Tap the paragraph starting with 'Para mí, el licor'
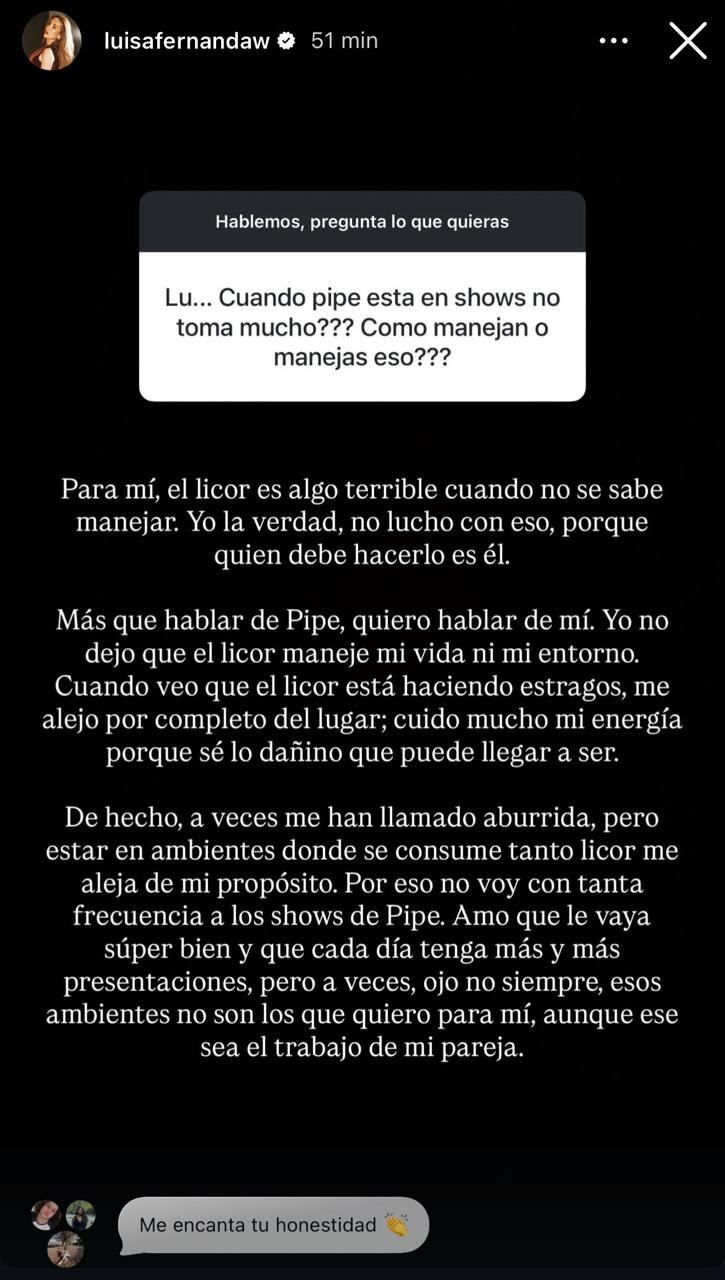Viewport: 725px width, 1280px height. 362,521
